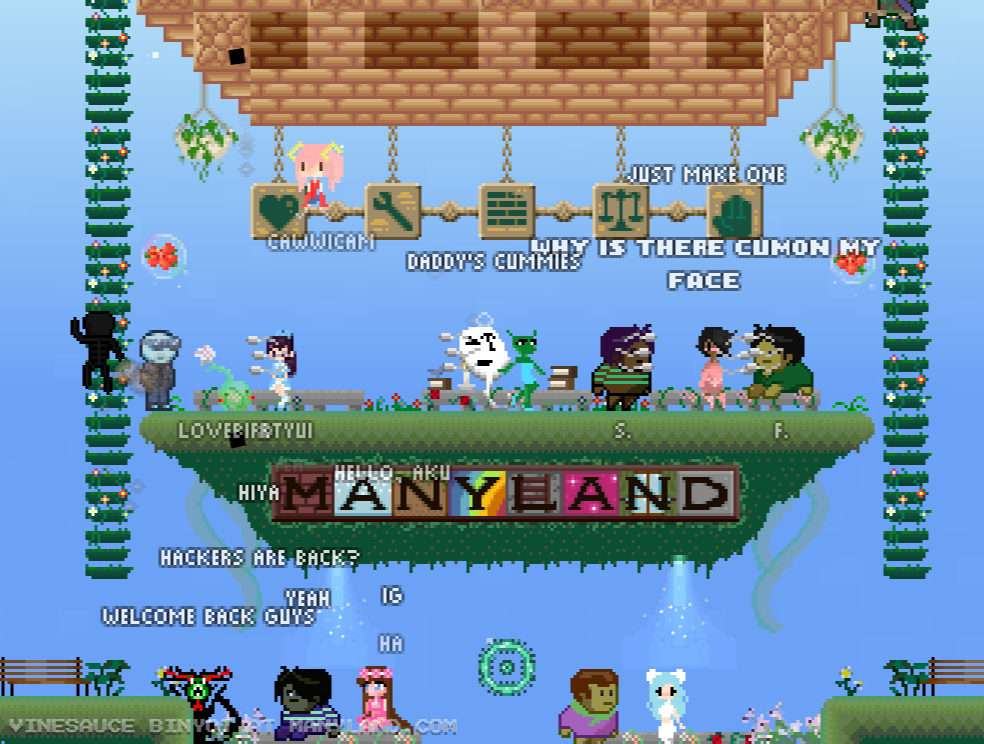Open the brick wall sign board

(x=507, y=211)
